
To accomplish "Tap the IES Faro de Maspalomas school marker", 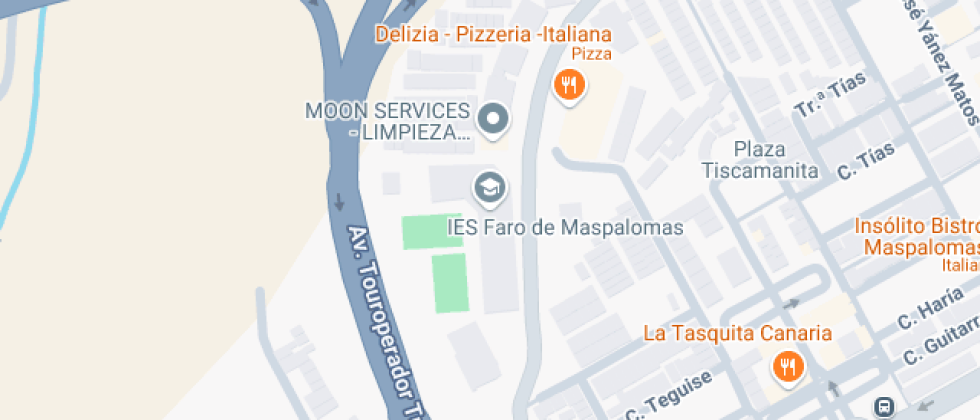I will tap(488, 187).
